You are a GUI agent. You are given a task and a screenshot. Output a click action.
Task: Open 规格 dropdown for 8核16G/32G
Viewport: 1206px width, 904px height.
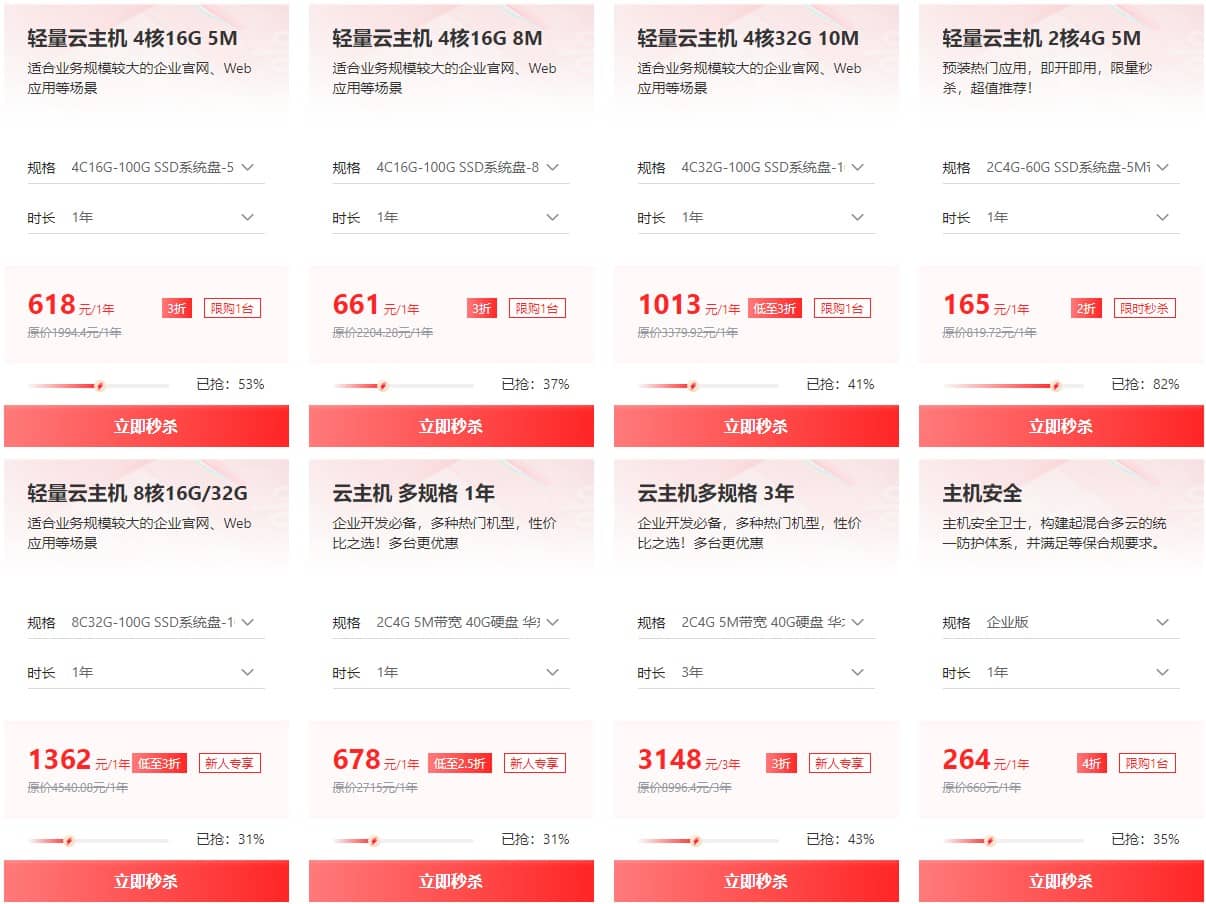coord(165,622)
